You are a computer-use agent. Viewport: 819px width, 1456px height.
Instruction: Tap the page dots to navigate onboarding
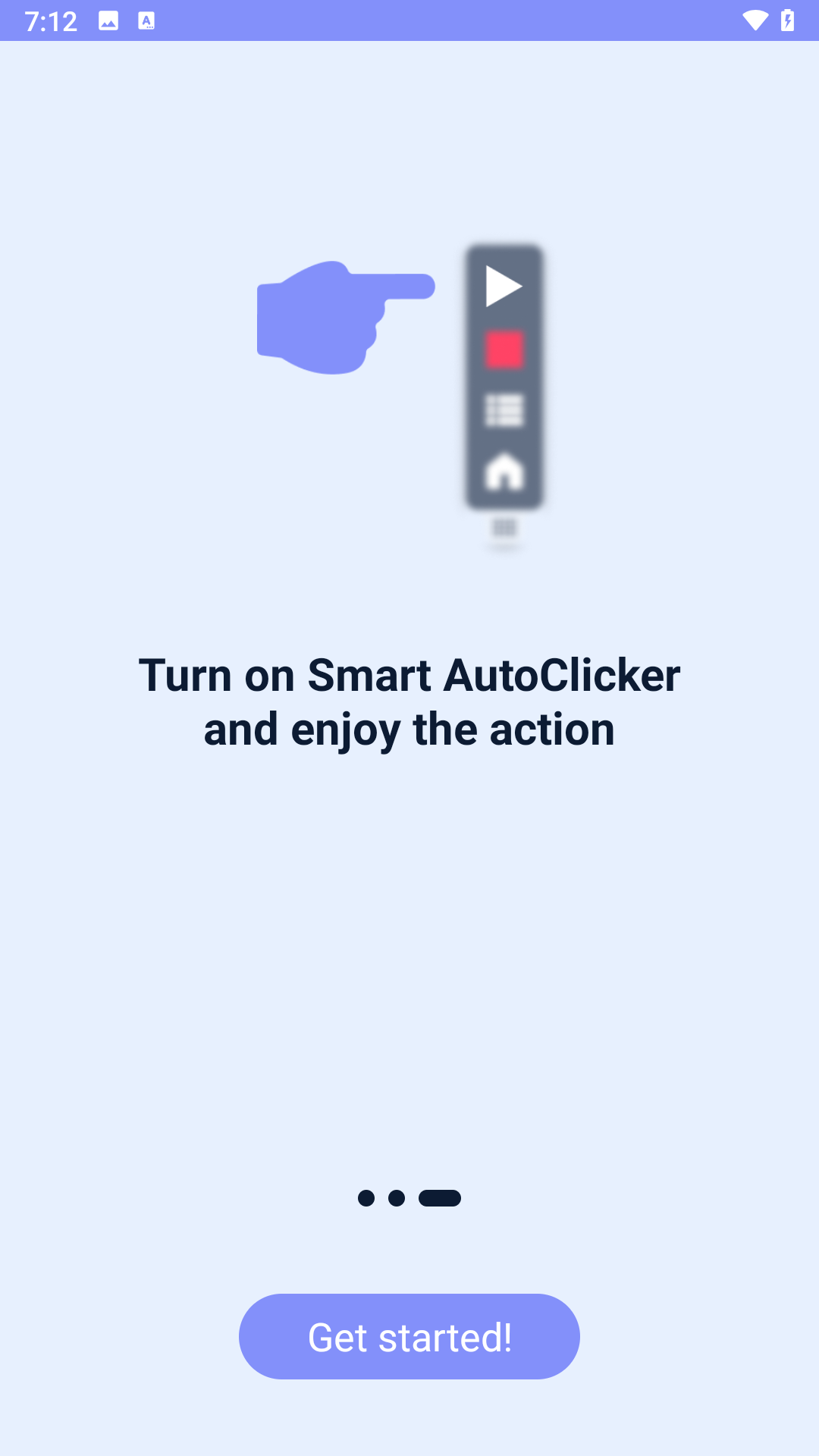pyautogui.click(x=409, y=1198)
